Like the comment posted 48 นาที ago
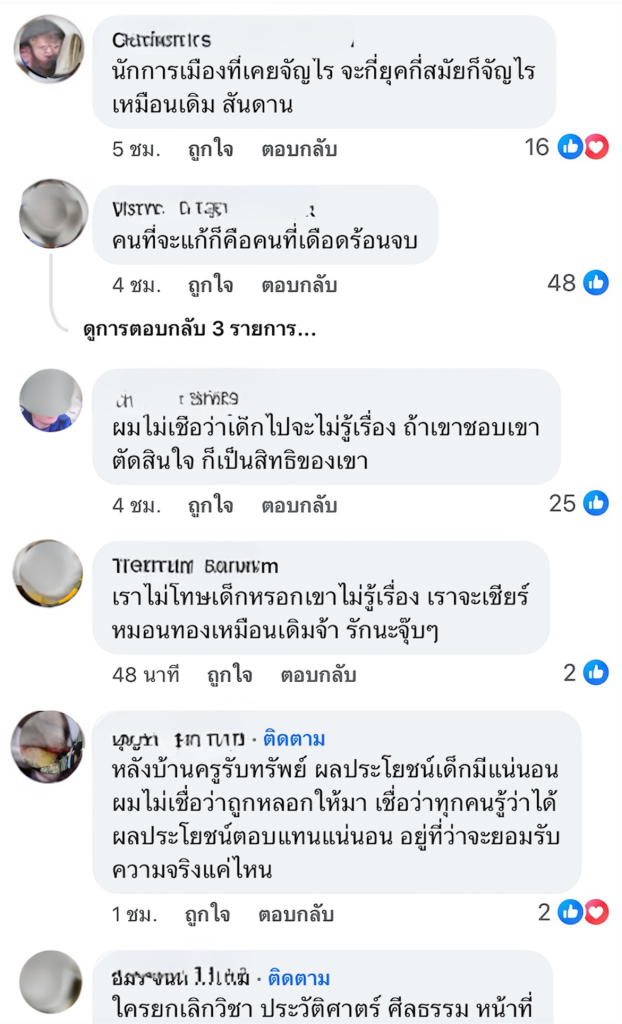The image size is (622, 1024). pyautogui.click(x=229, y=674)
